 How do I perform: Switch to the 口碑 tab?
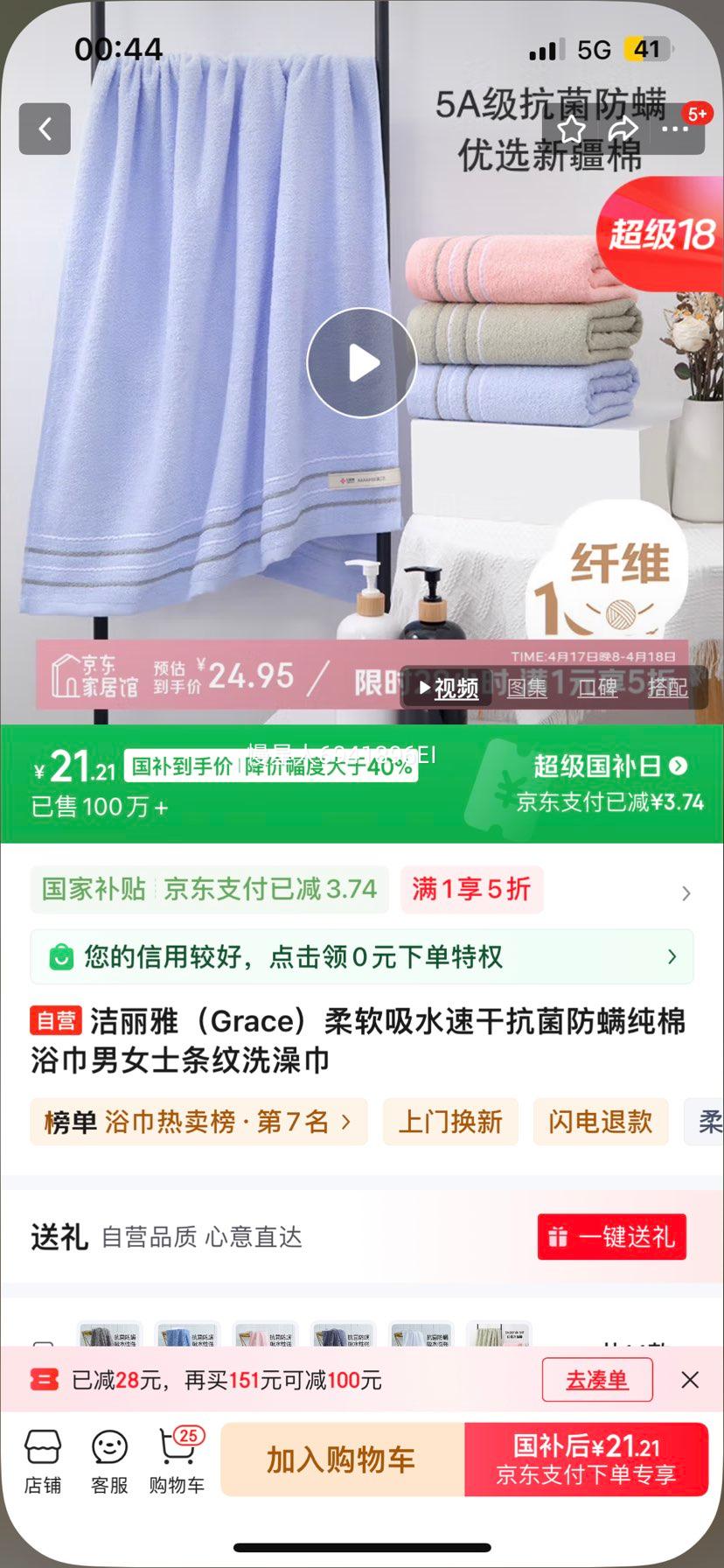pyautogui.click(x=600, y=689)
